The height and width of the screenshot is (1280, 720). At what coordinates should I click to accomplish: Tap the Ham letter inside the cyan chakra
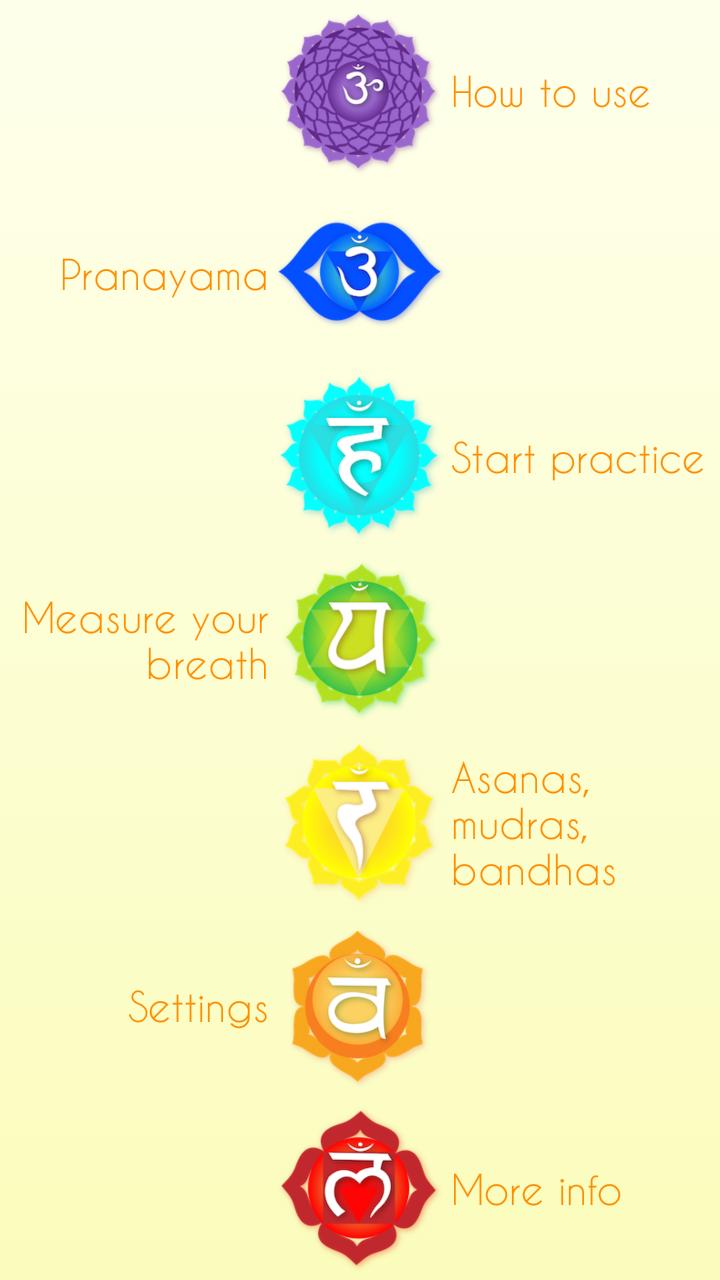358,455
